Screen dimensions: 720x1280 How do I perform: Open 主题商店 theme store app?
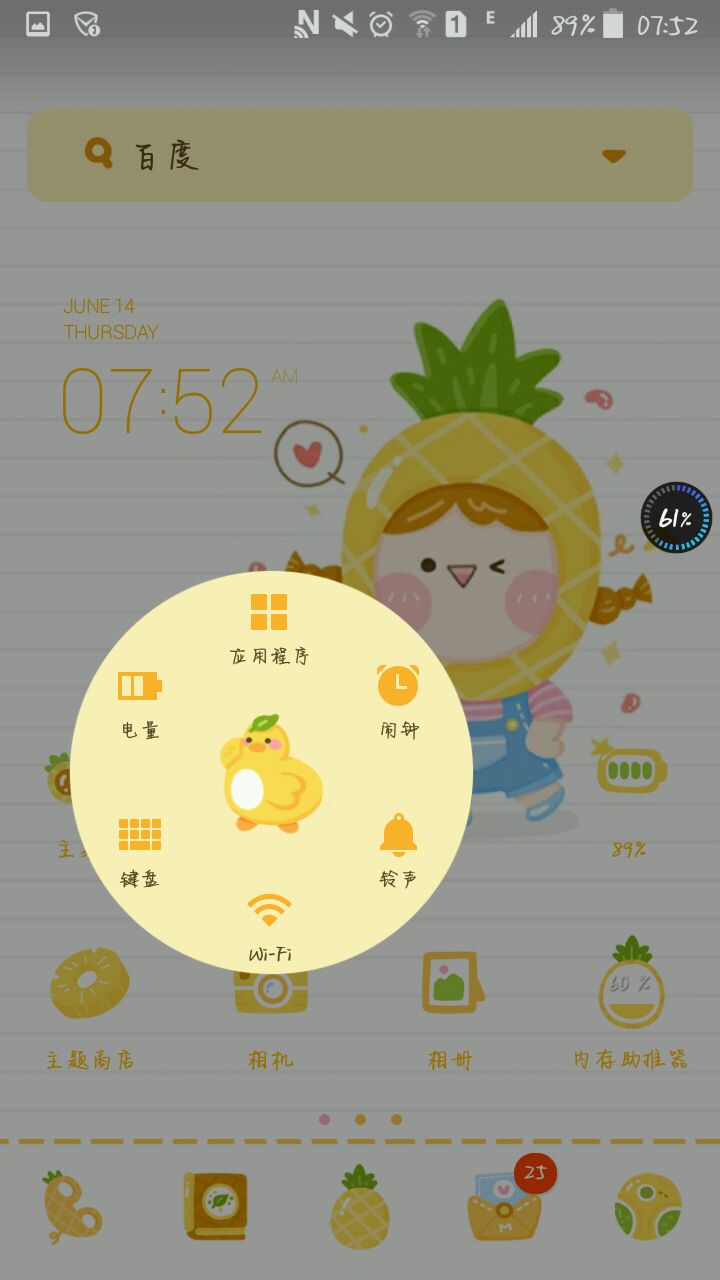coord(89,1005)
